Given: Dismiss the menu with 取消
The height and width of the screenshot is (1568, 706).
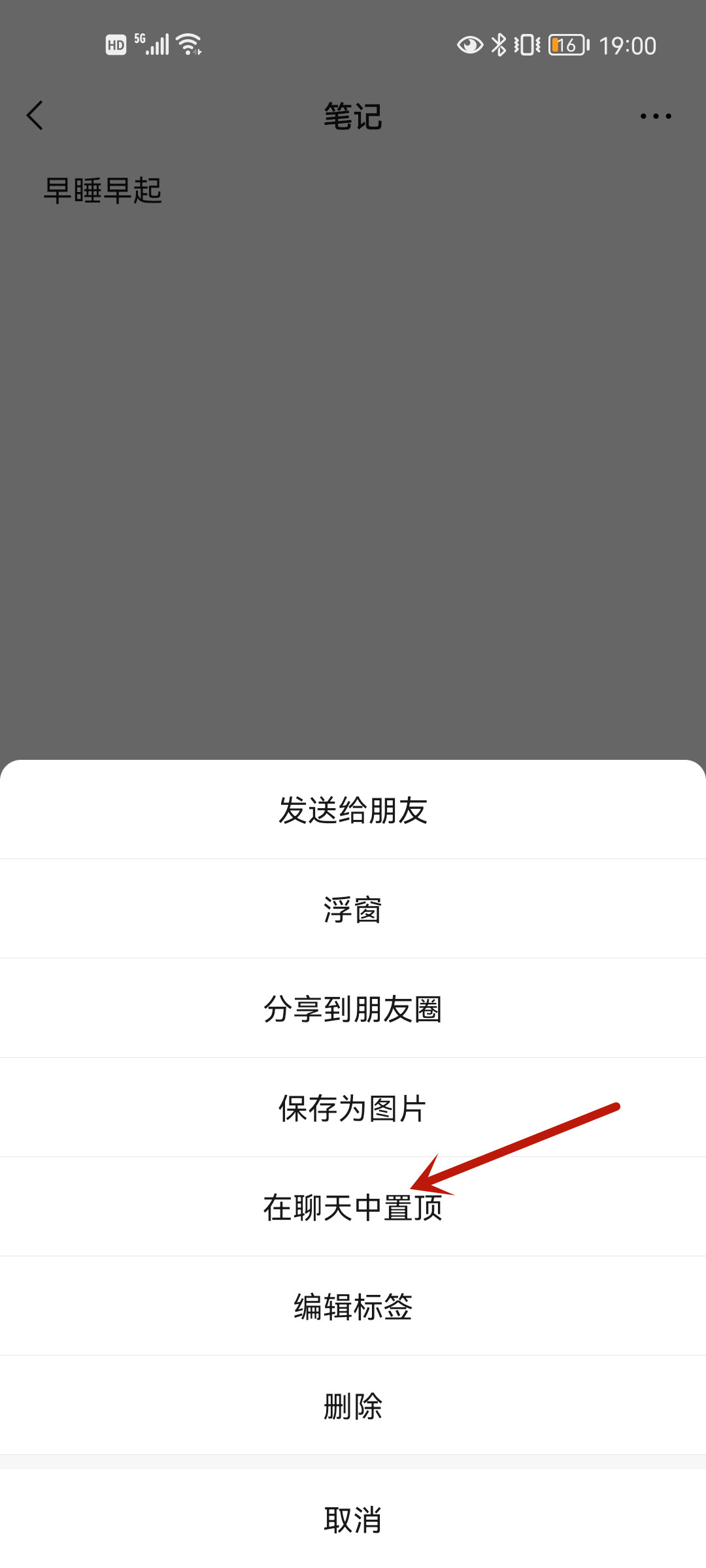Looking at the screenshot, I should [353, 1520].
